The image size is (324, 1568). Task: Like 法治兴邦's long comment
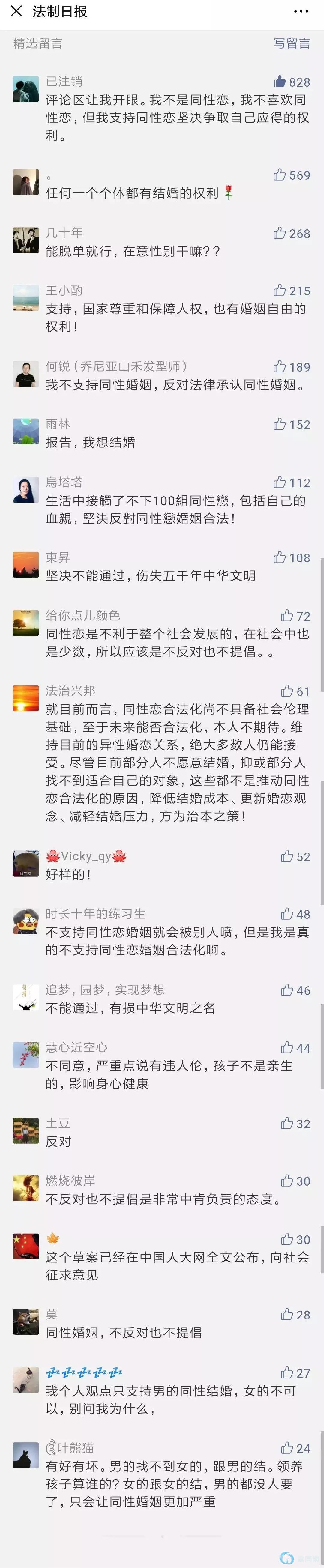tap(287, 691)
